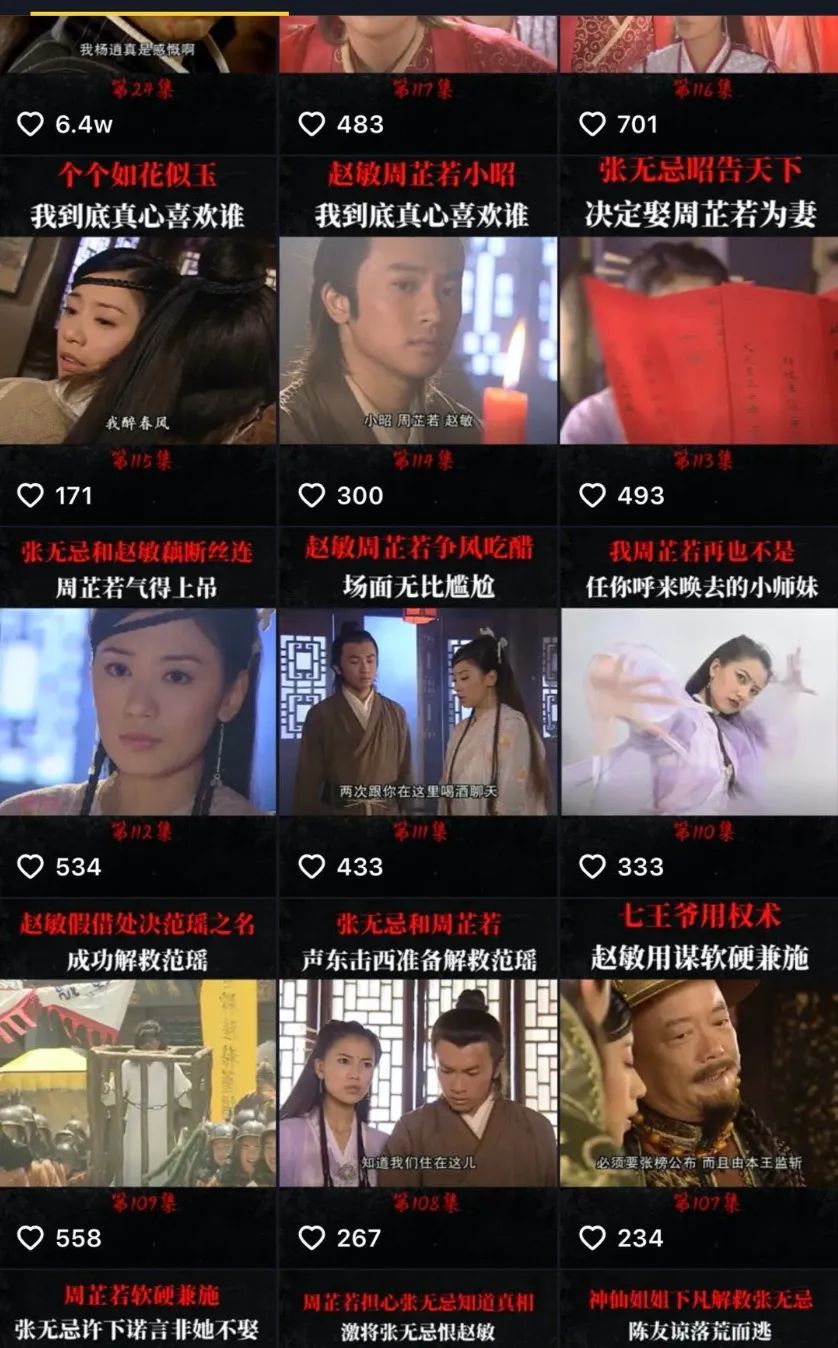Watch the video 声东击西准备解救范瑶
This screenshot has width=838, height=1348.
point(418,1082)
